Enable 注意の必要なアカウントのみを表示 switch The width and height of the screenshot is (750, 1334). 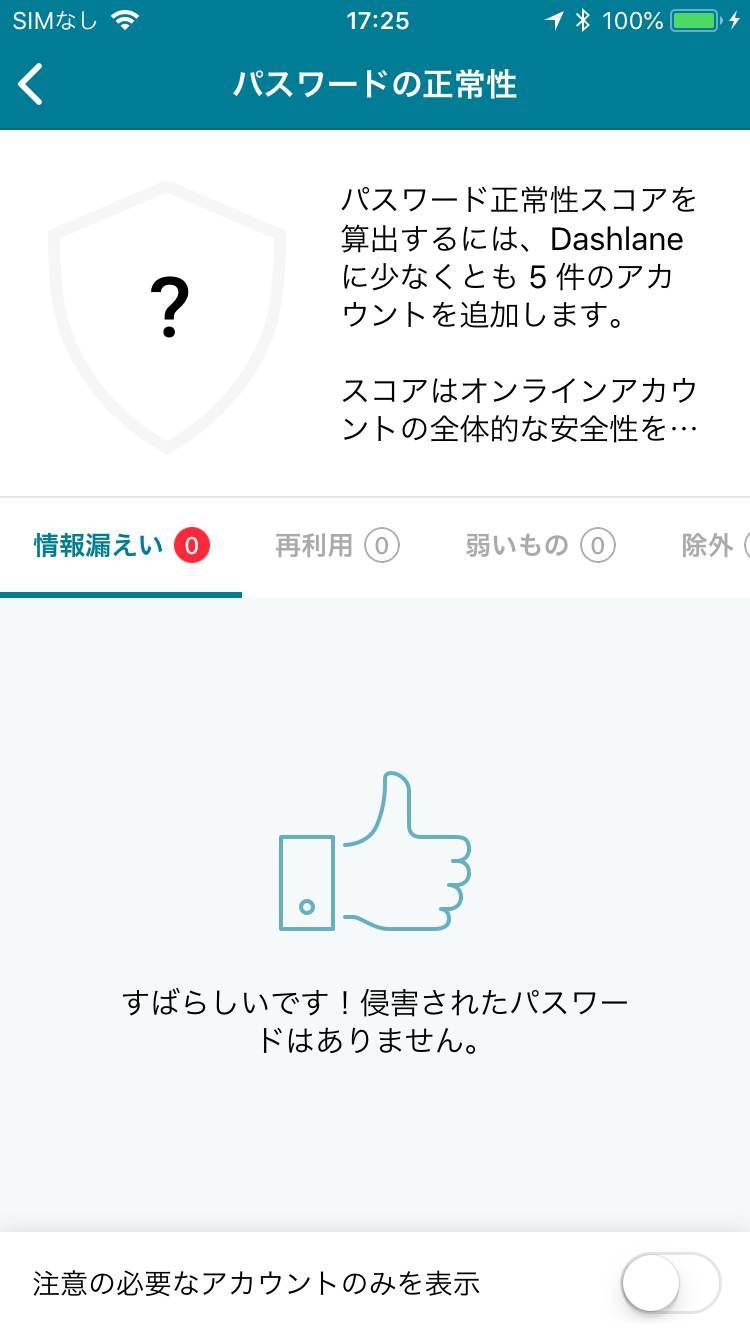tap(670, 1282)
